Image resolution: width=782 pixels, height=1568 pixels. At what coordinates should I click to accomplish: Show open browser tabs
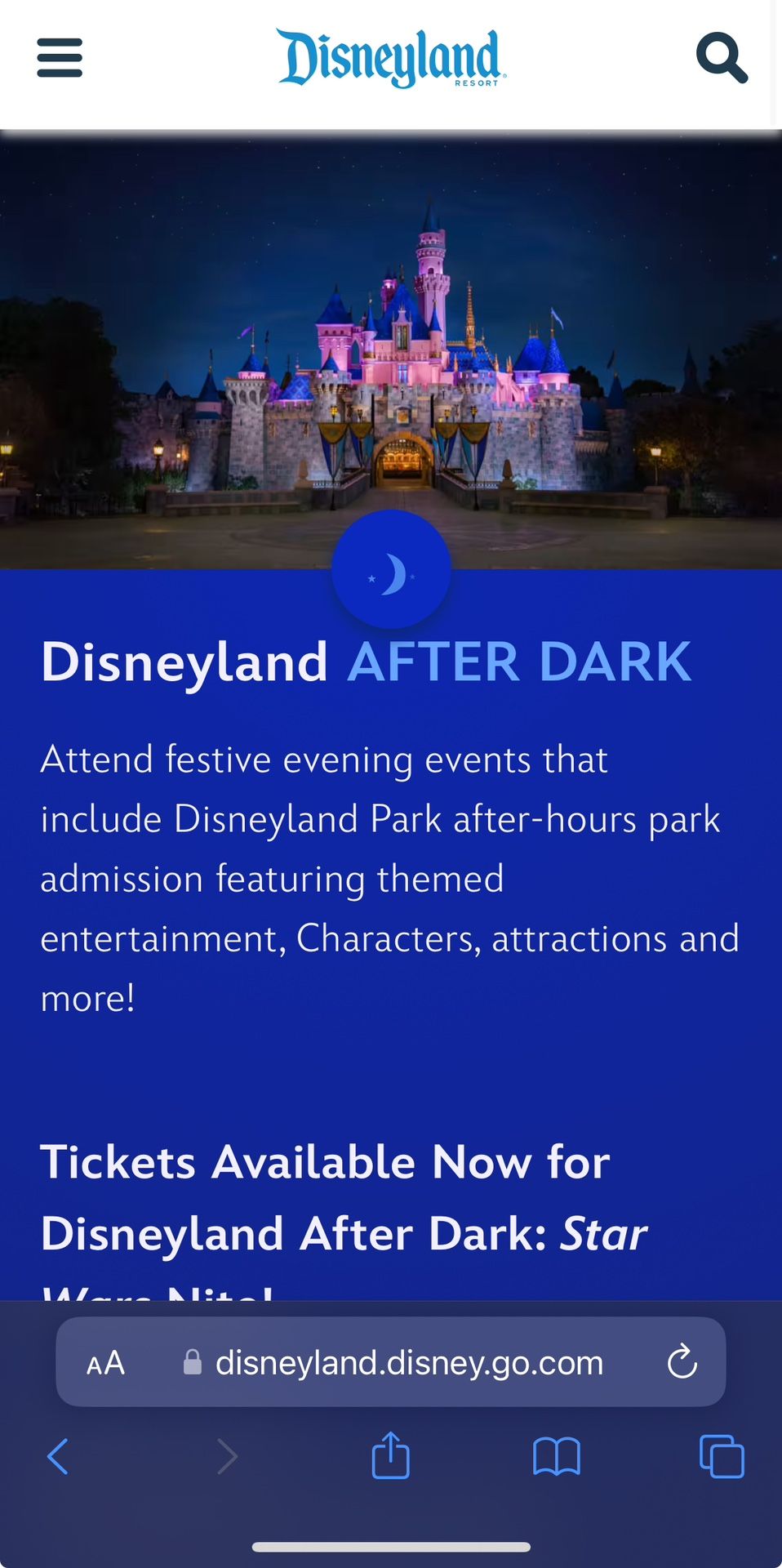[720, 1455]
